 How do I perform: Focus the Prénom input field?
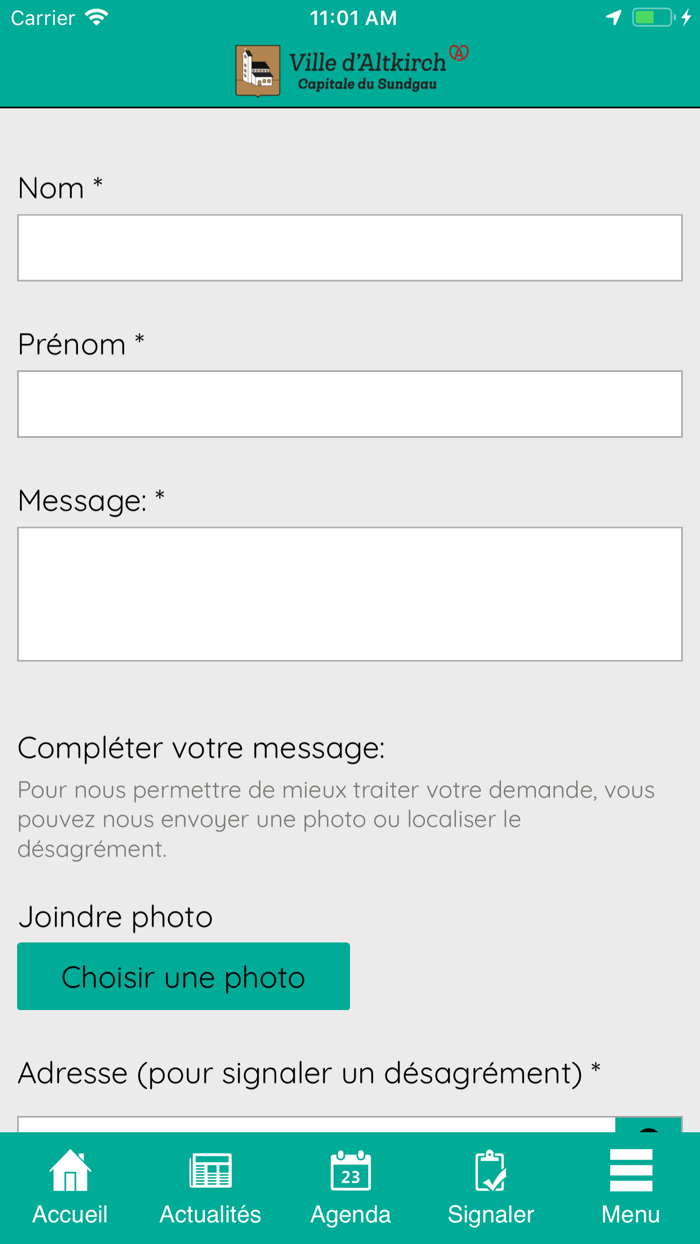click(x=350, y=404)
